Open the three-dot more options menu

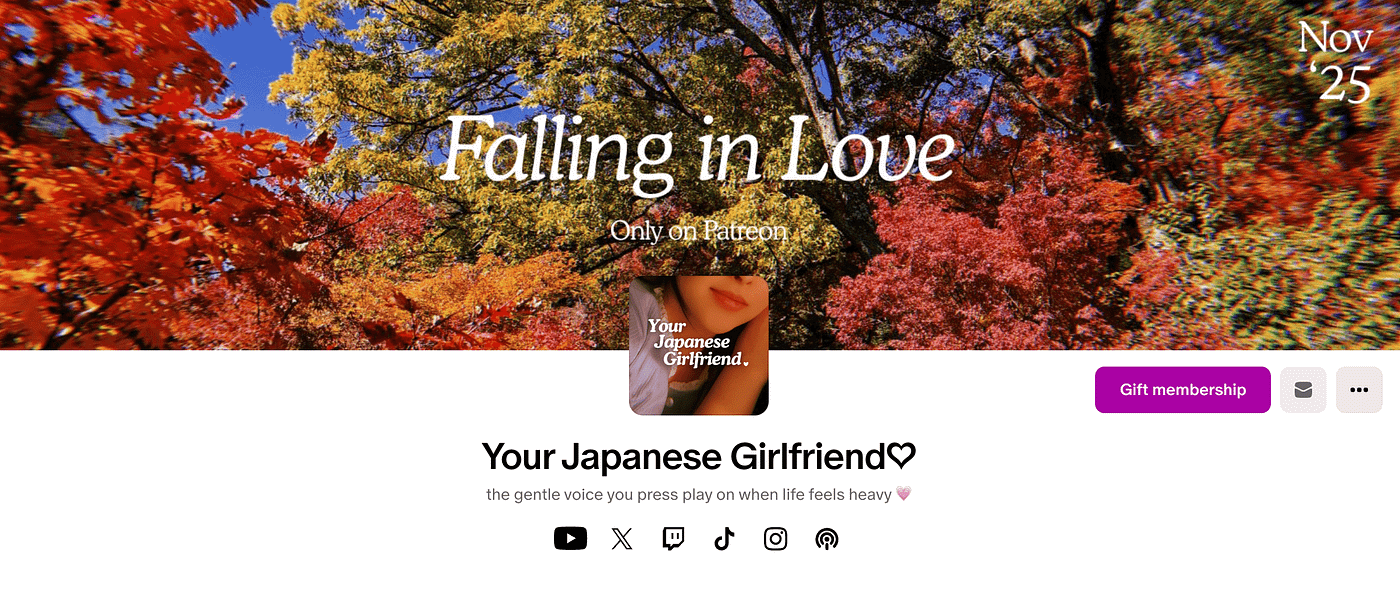point(1359,390)
